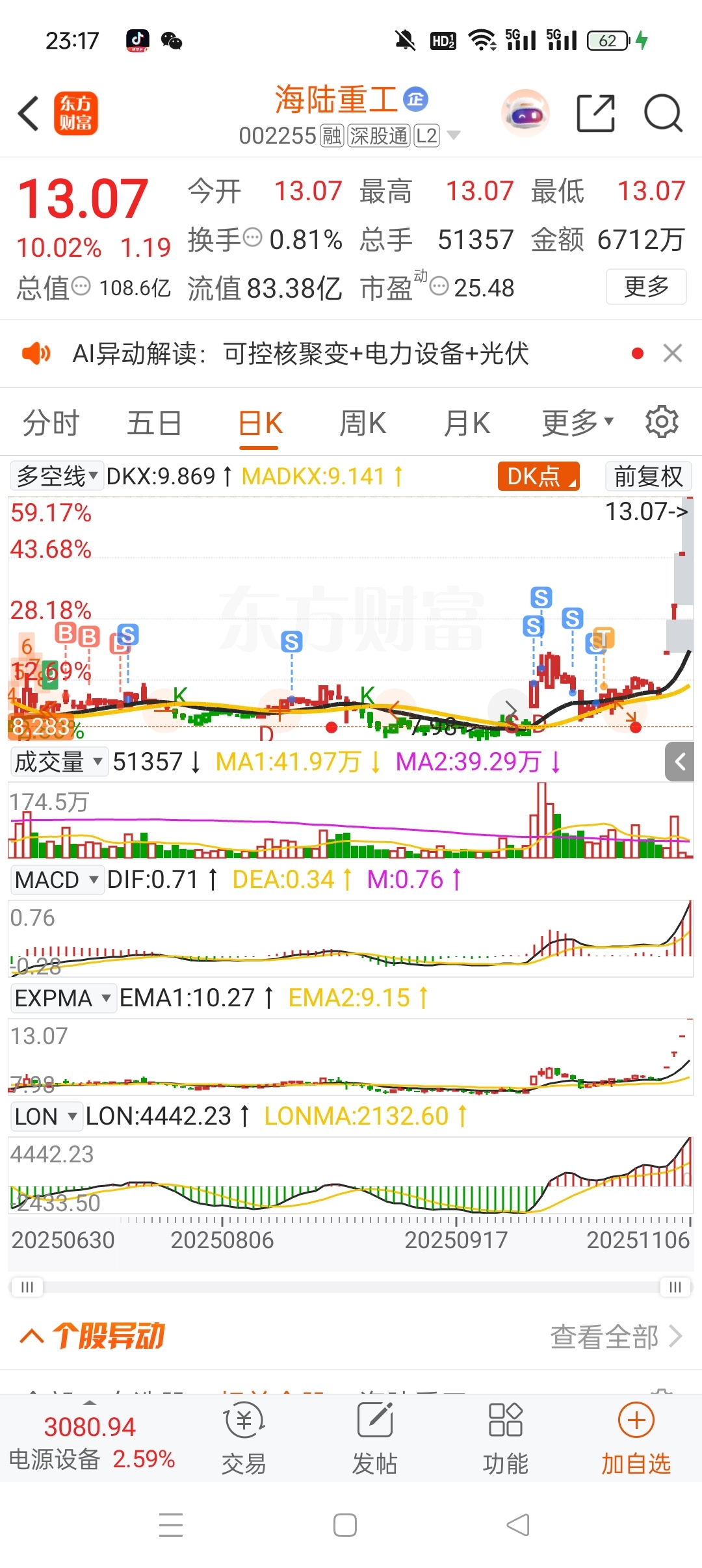The image size is (702, 1568).
Task: Toggle the DK点 button
Action: click(x=538, y=477)
